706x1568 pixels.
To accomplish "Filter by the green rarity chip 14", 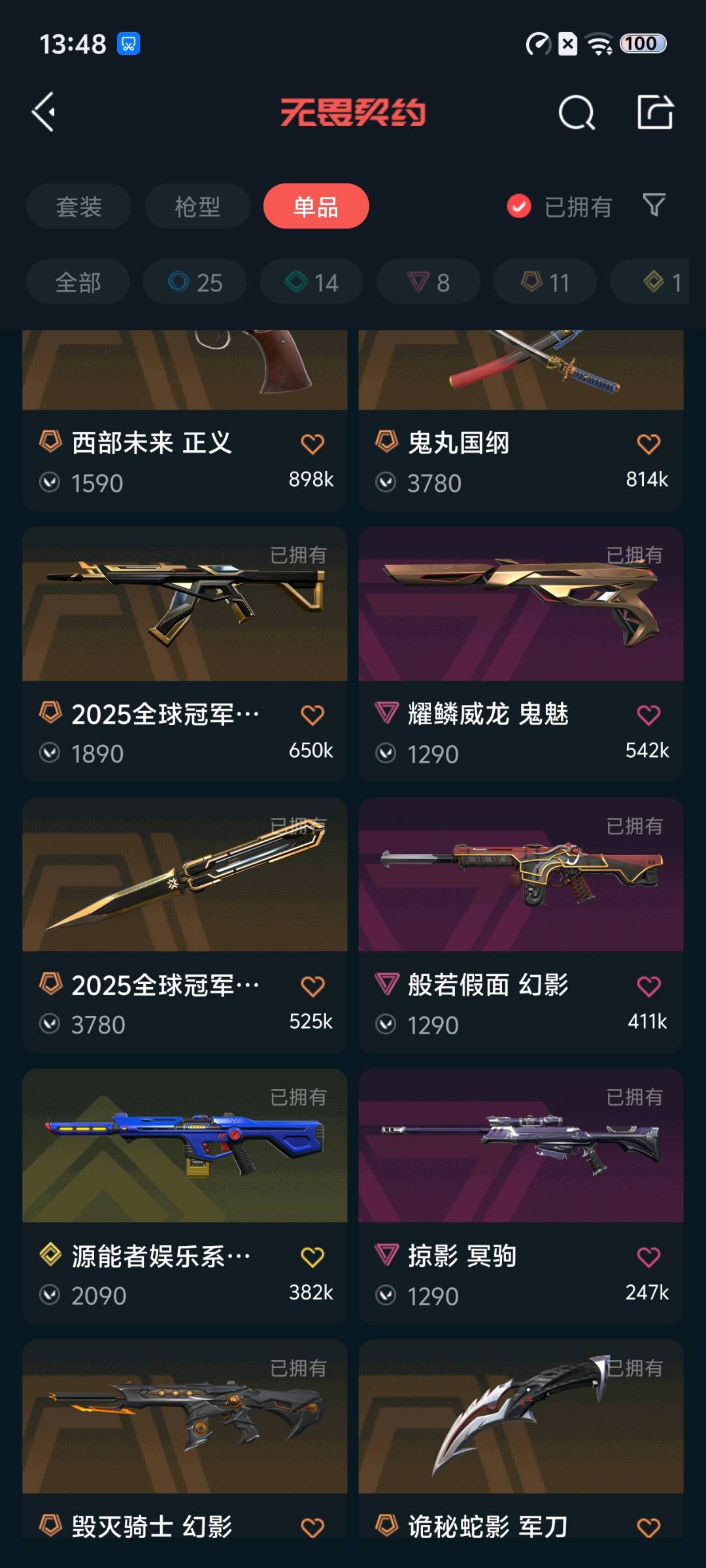I will click(311, 282).
